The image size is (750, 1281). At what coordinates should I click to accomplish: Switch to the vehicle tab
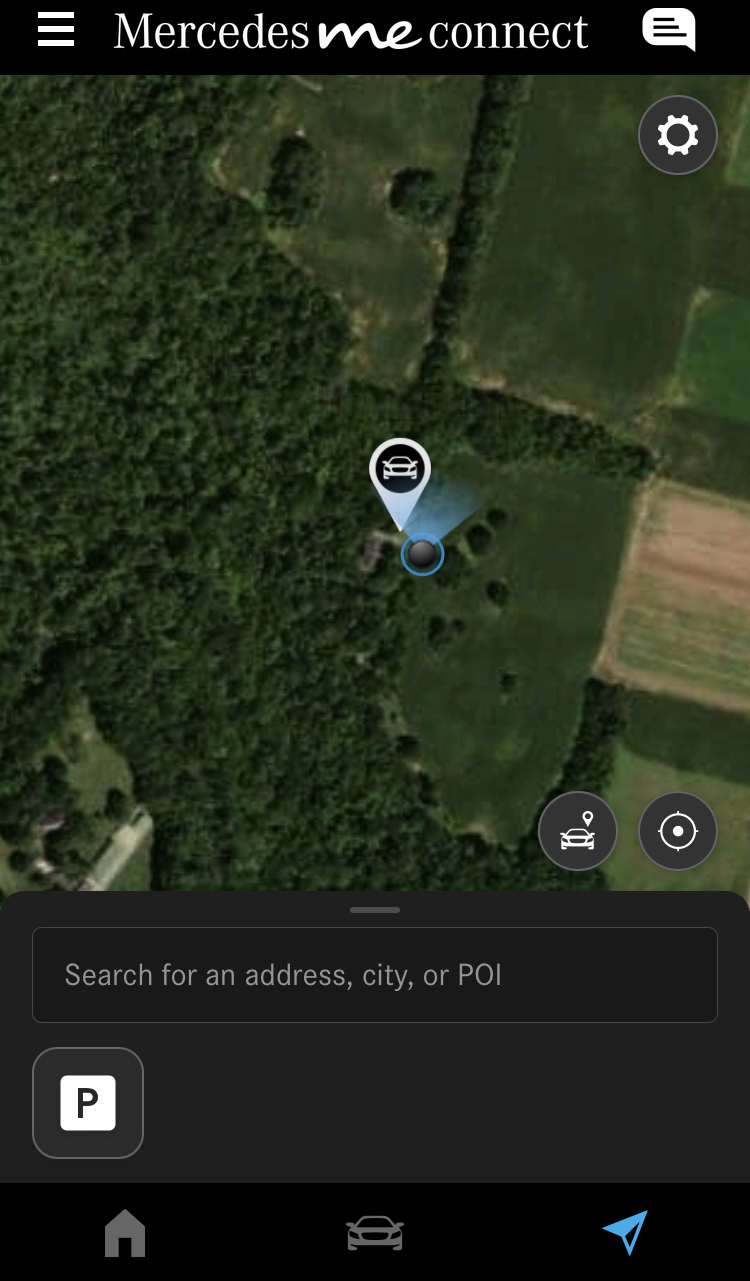375,1233
